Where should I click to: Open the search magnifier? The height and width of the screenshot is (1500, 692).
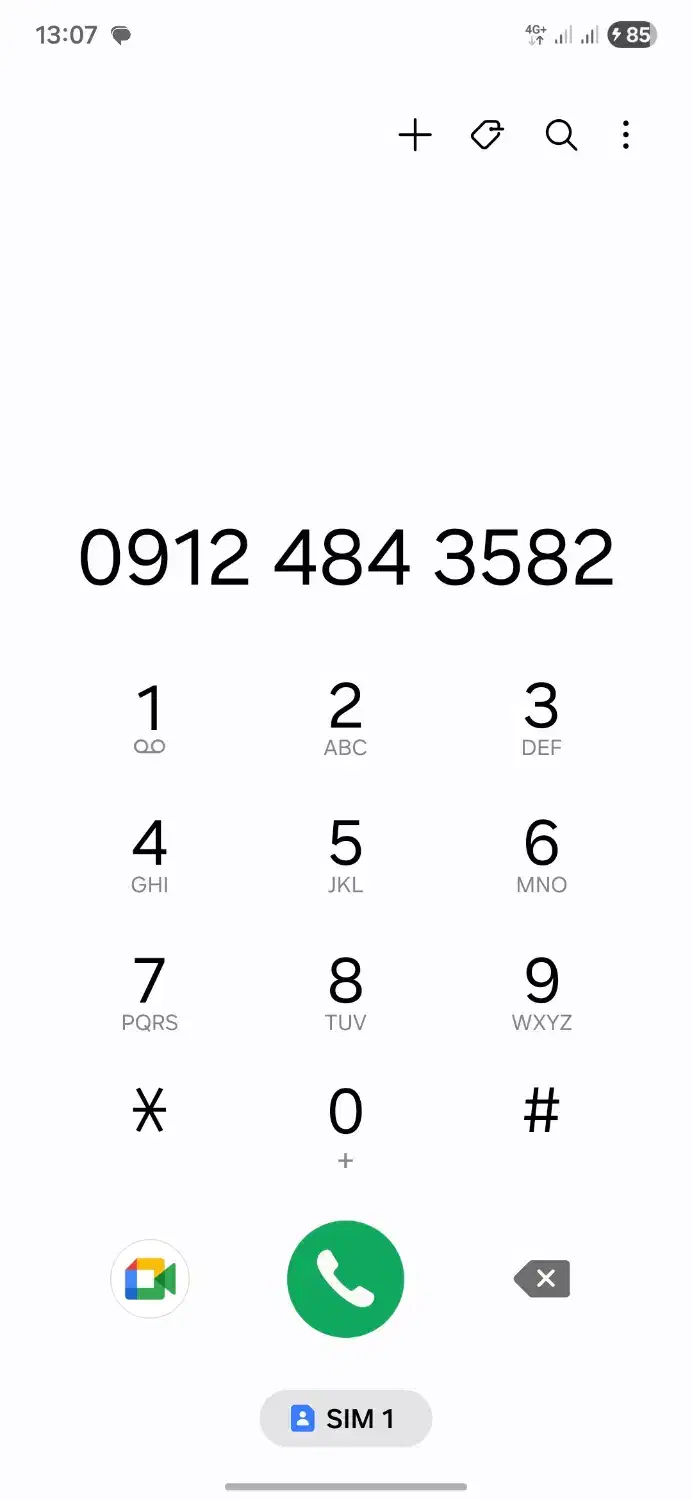click(561, 135)
